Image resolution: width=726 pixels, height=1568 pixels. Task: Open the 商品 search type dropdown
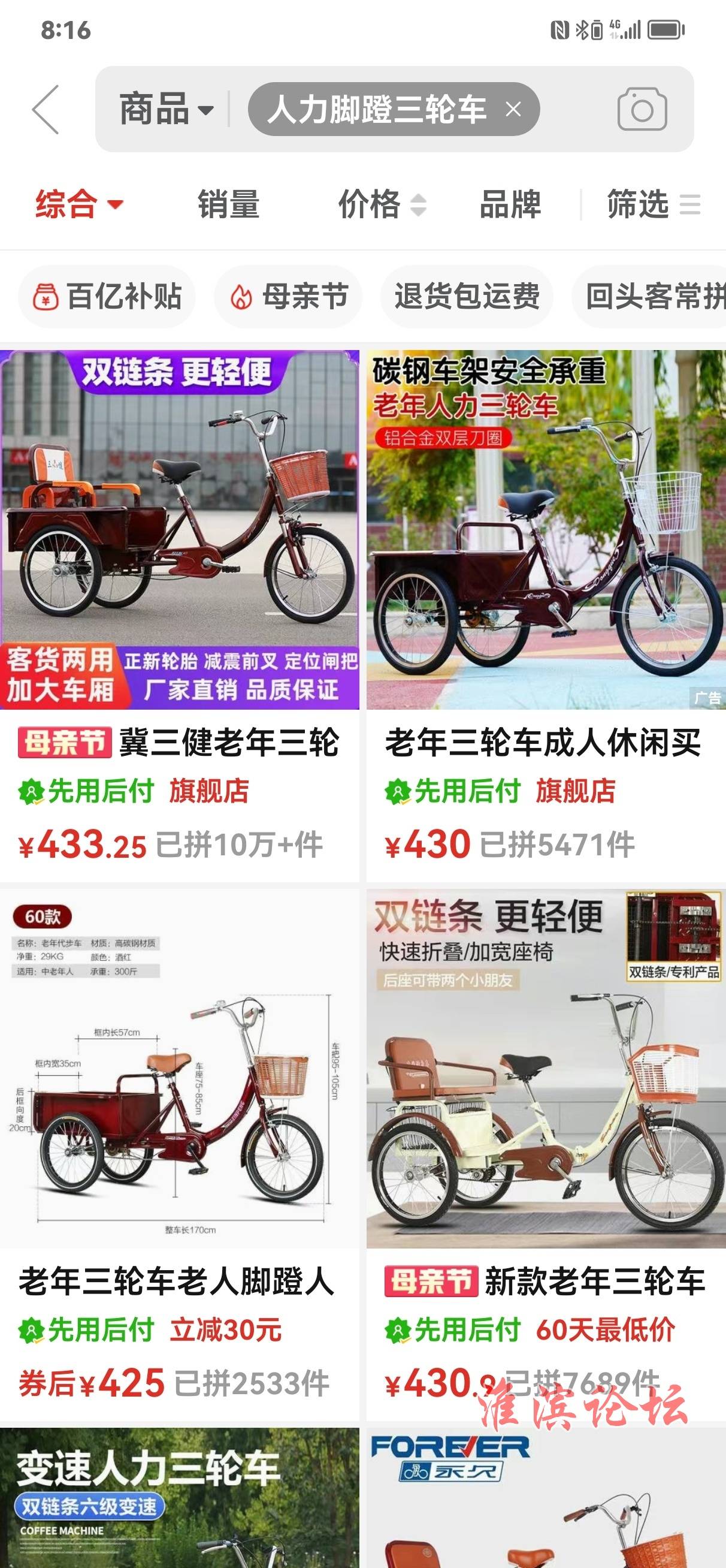coord(165,110)
